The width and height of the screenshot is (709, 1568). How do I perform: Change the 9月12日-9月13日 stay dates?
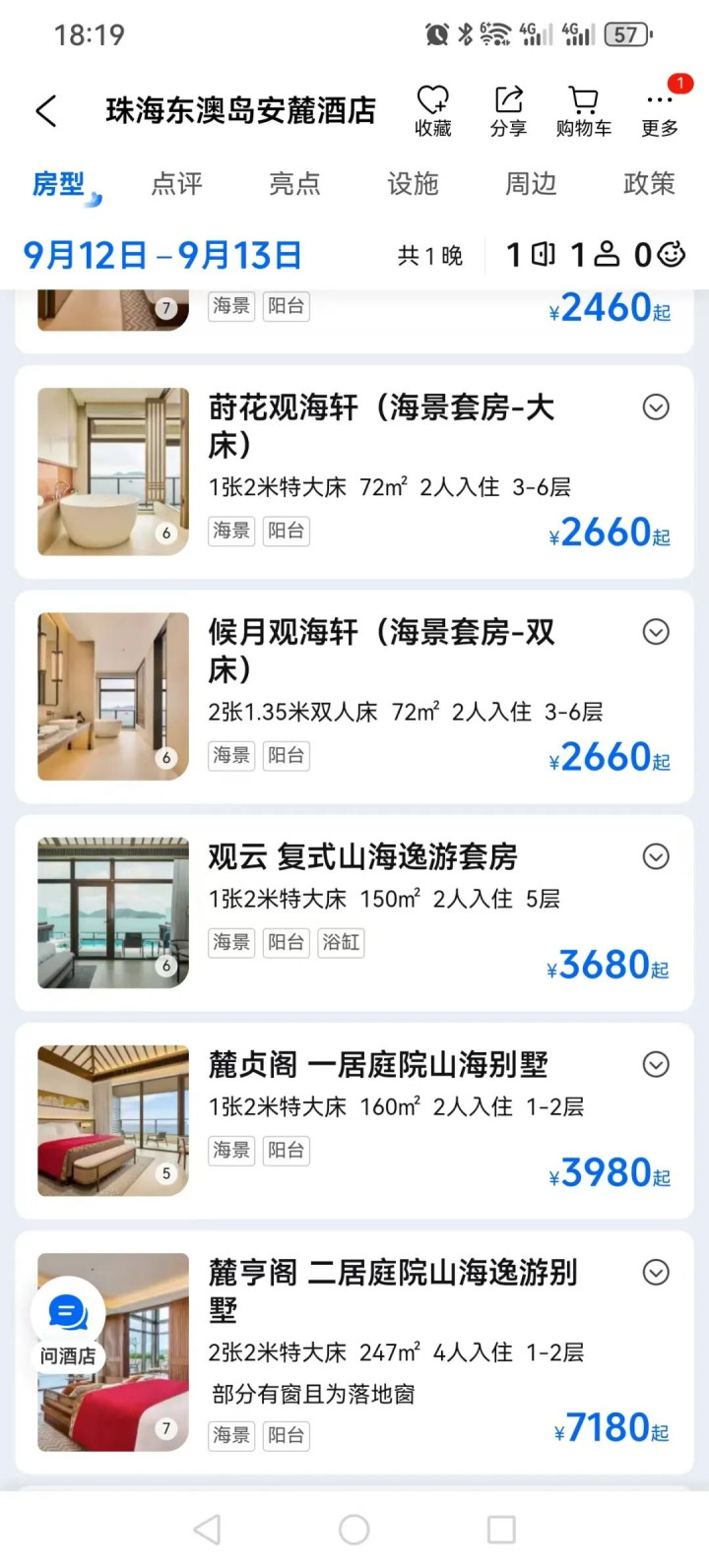(162, 256)
